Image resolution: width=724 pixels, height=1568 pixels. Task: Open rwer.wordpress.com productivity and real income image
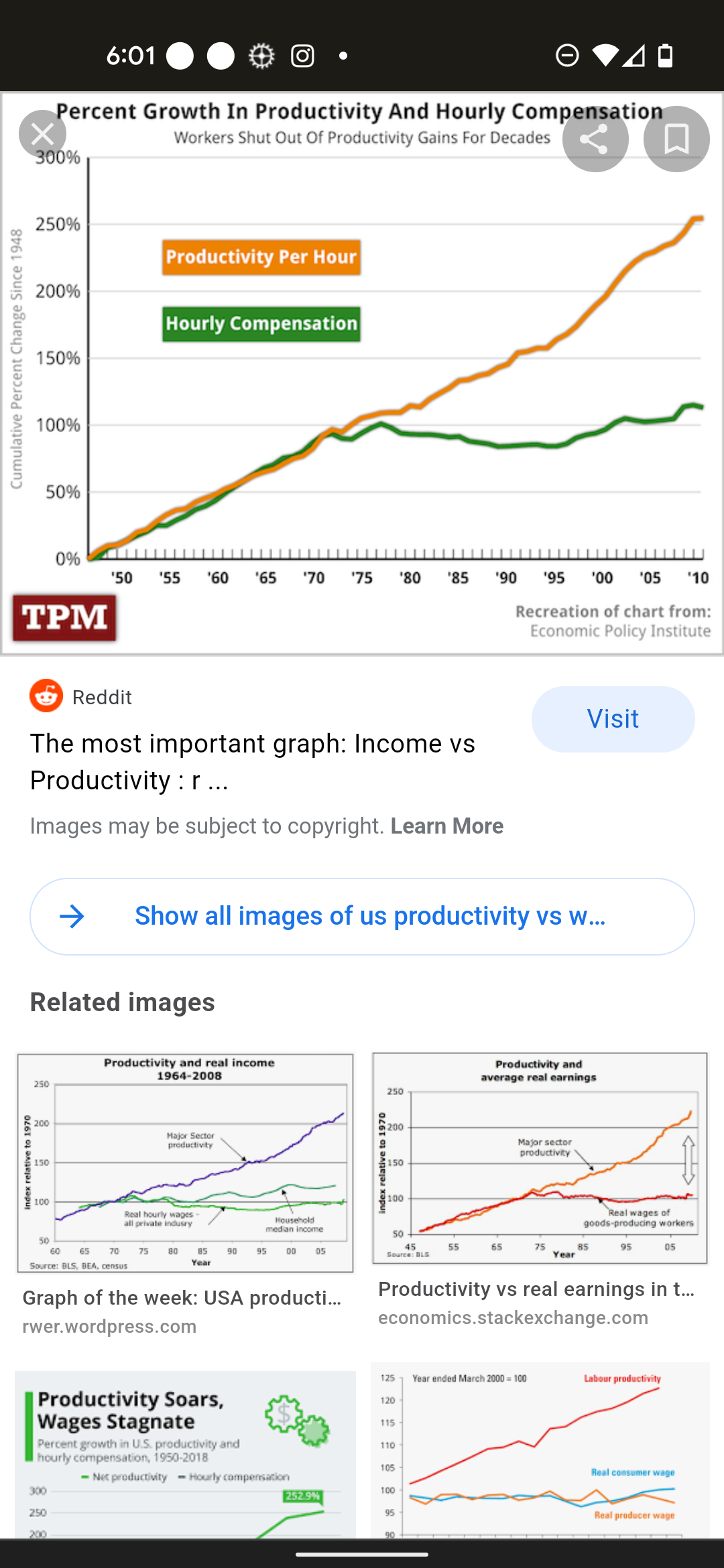click(185, 1163)
